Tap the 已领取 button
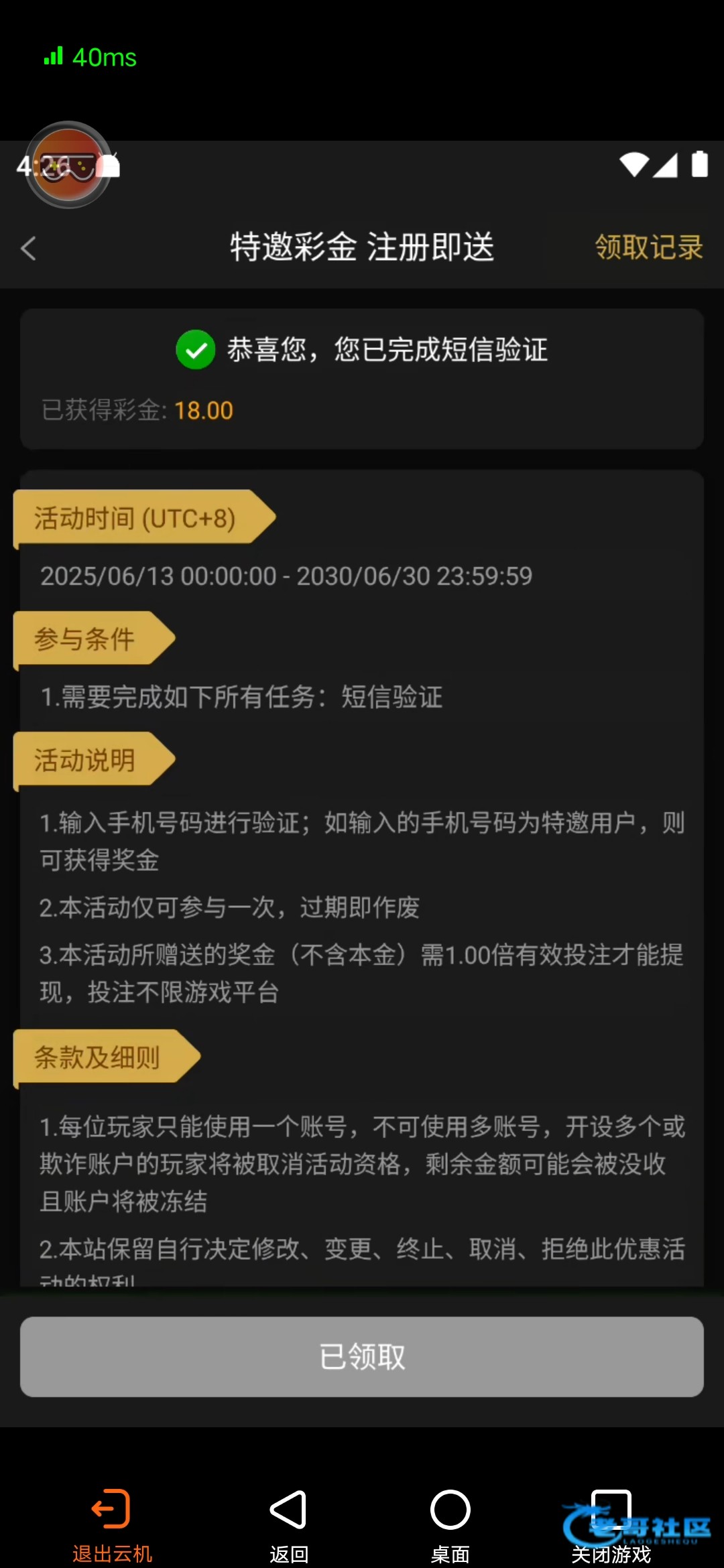 pyautogui.click(x=362, y=1357)
